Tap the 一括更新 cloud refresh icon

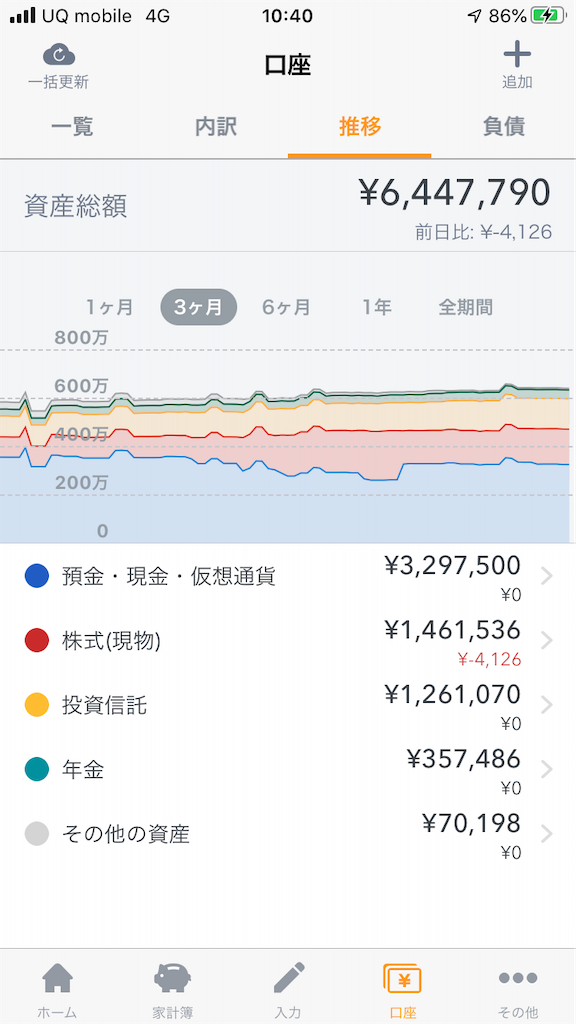coord(59,56)
